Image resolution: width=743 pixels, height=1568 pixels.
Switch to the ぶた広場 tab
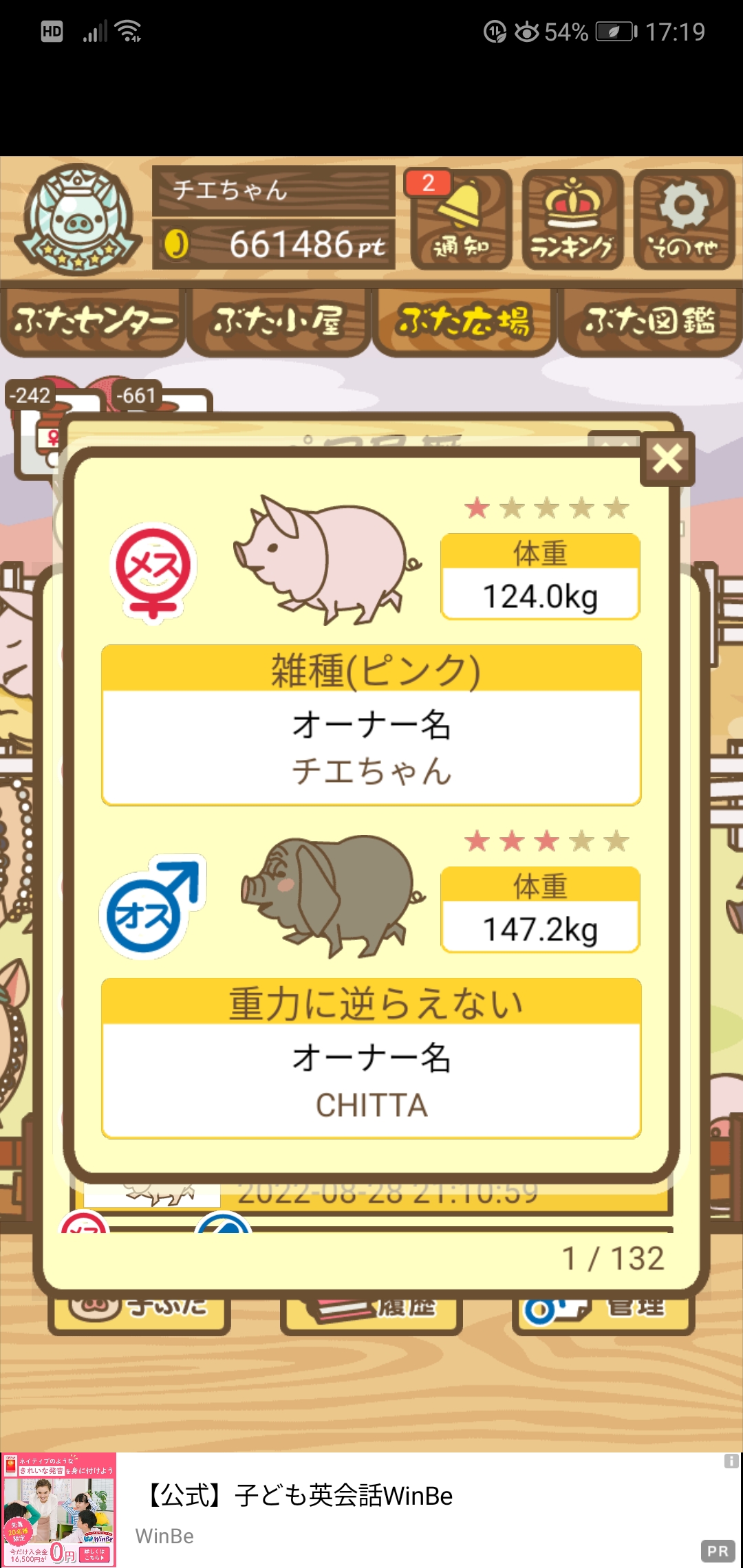464,322
